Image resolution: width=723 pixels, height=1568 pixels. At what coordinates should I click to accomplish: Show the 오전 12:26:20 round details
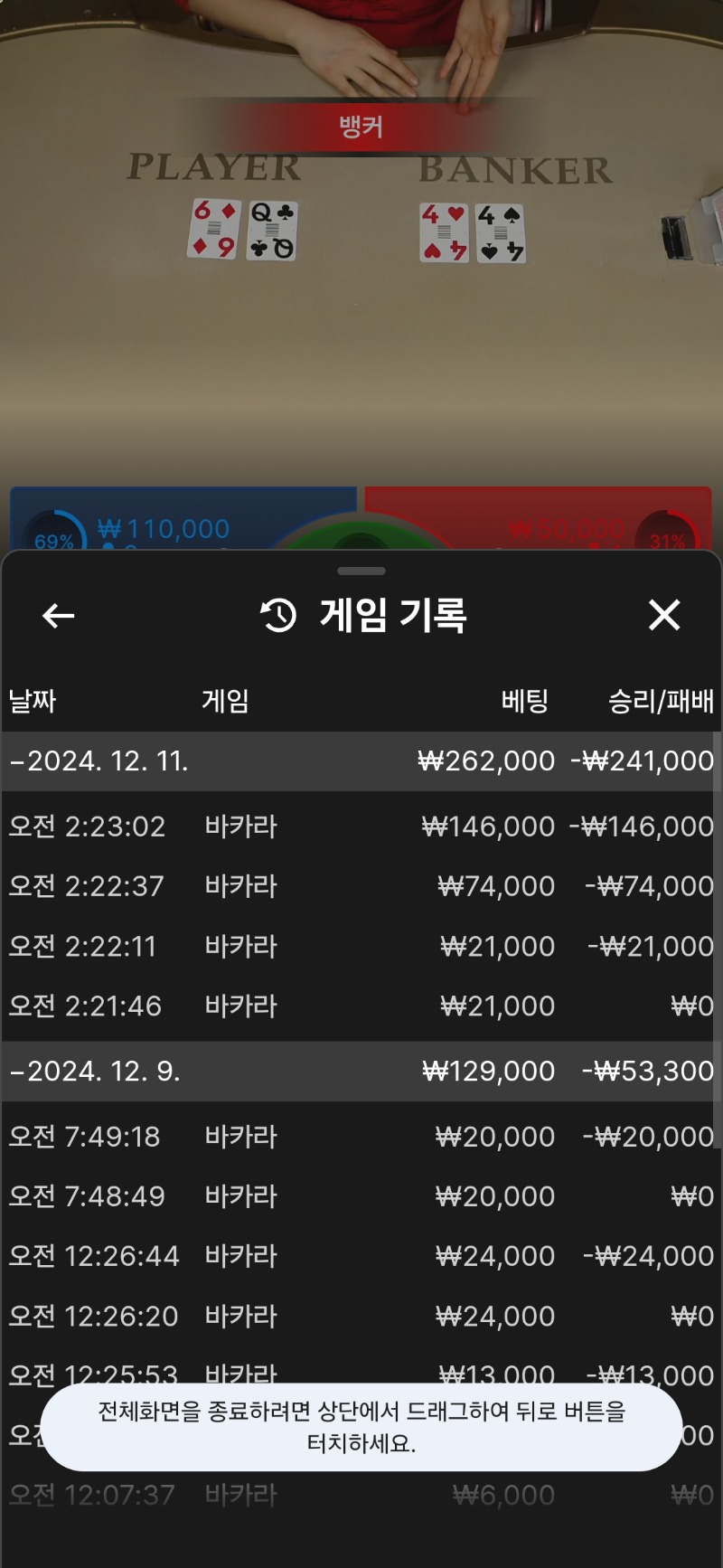pyautogui.click(x=361, y=1317)
